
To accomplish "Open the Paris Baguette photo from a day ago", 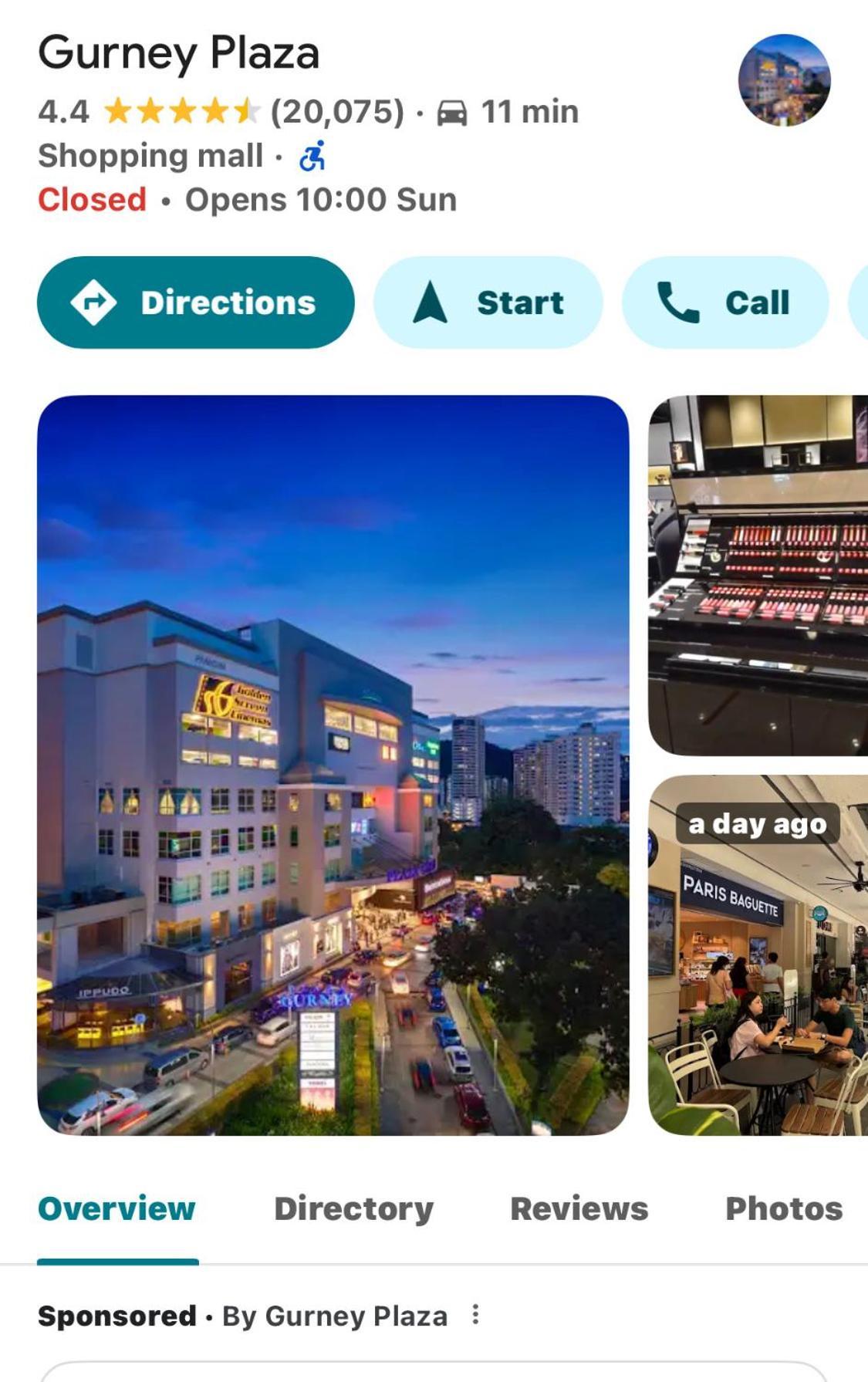I will pyautogui.click(x=758, y=955).
